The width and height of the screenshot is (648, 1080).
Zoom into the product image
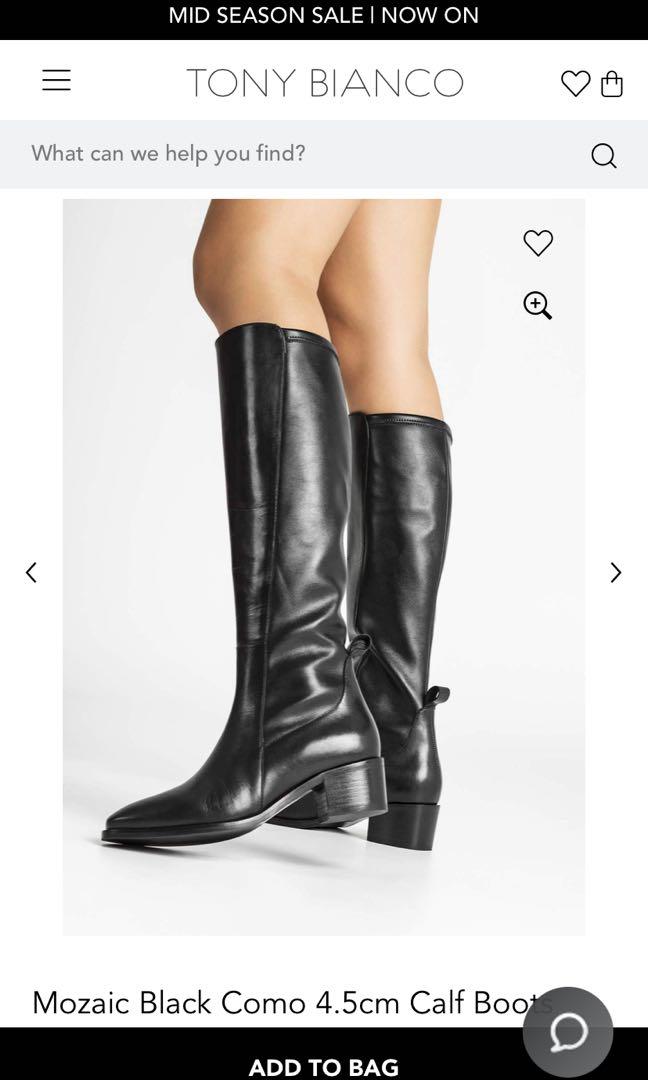point(538,306)
